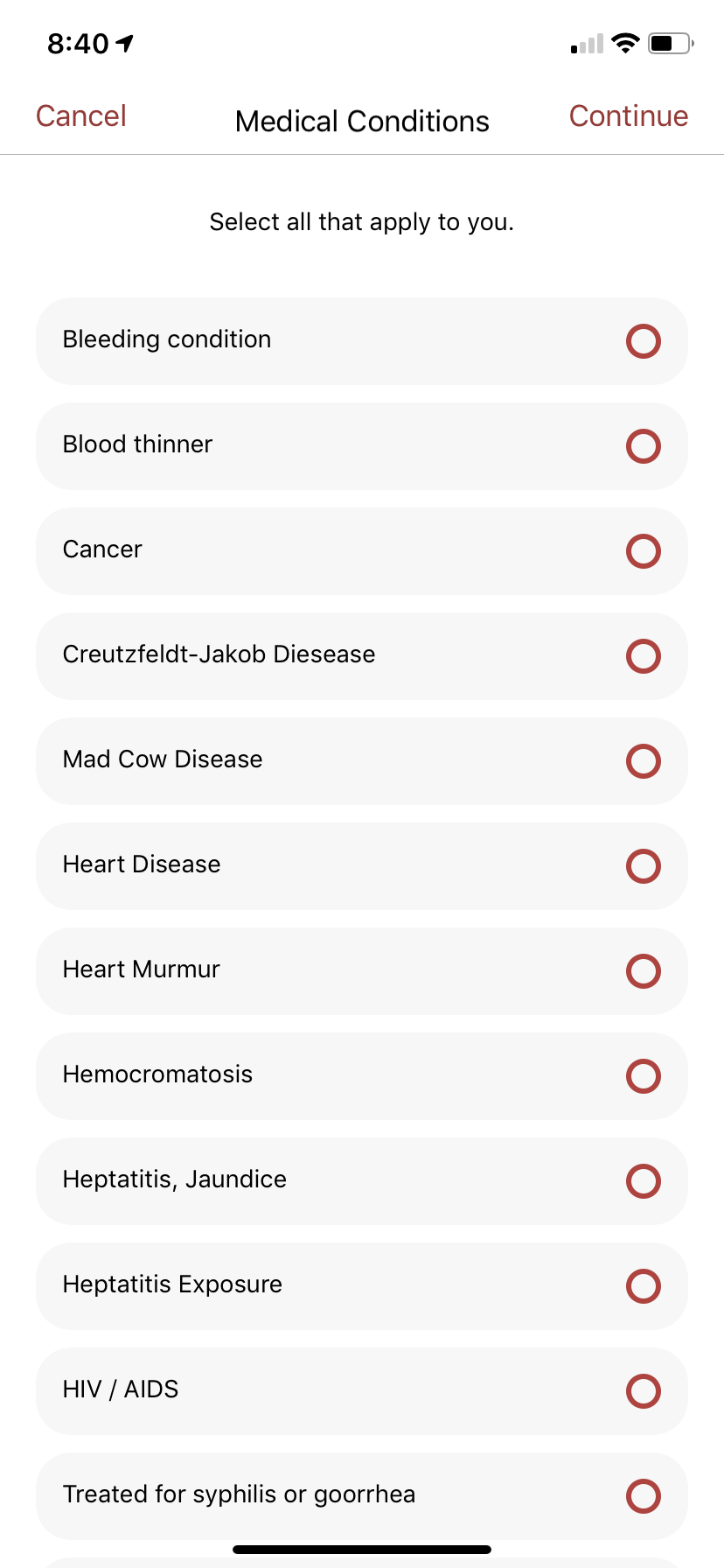Select Creutzfeldt-Jakob Diesease
The width and height of the screenshot is (724, 1568).
[643, 656]
